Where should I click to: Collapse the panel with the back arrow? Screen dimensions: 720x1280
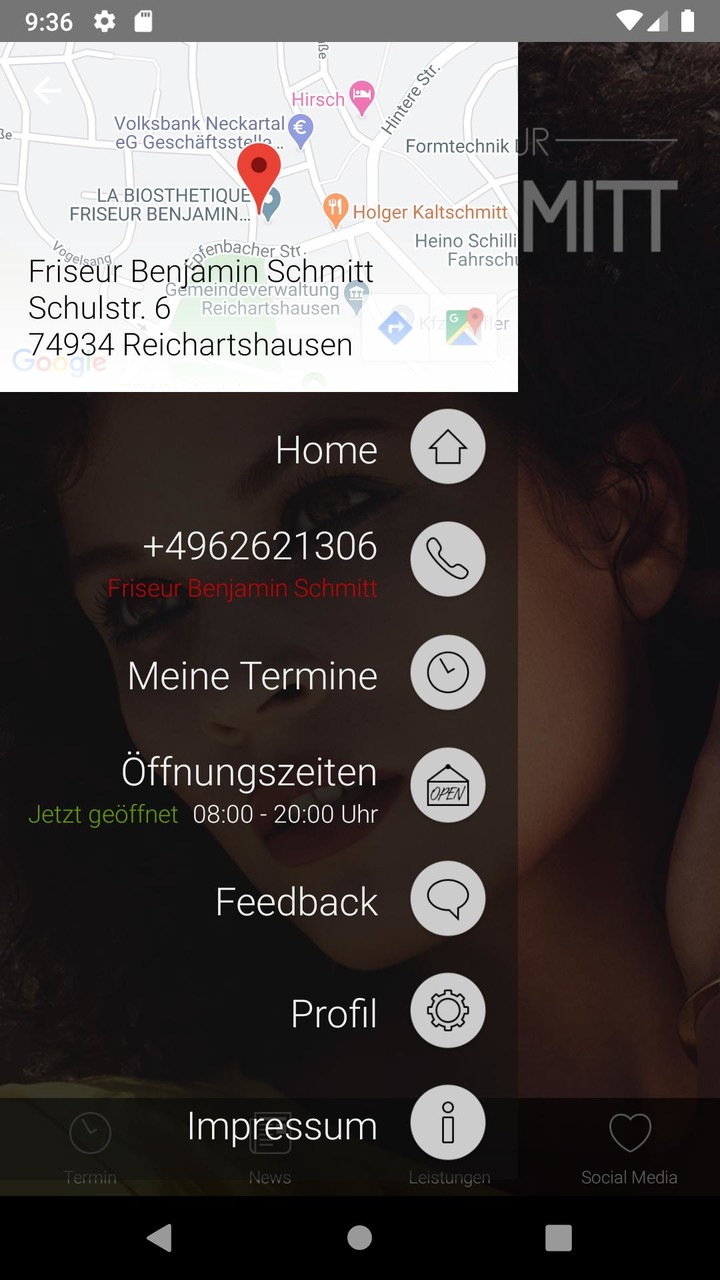(x=46, y=90)
